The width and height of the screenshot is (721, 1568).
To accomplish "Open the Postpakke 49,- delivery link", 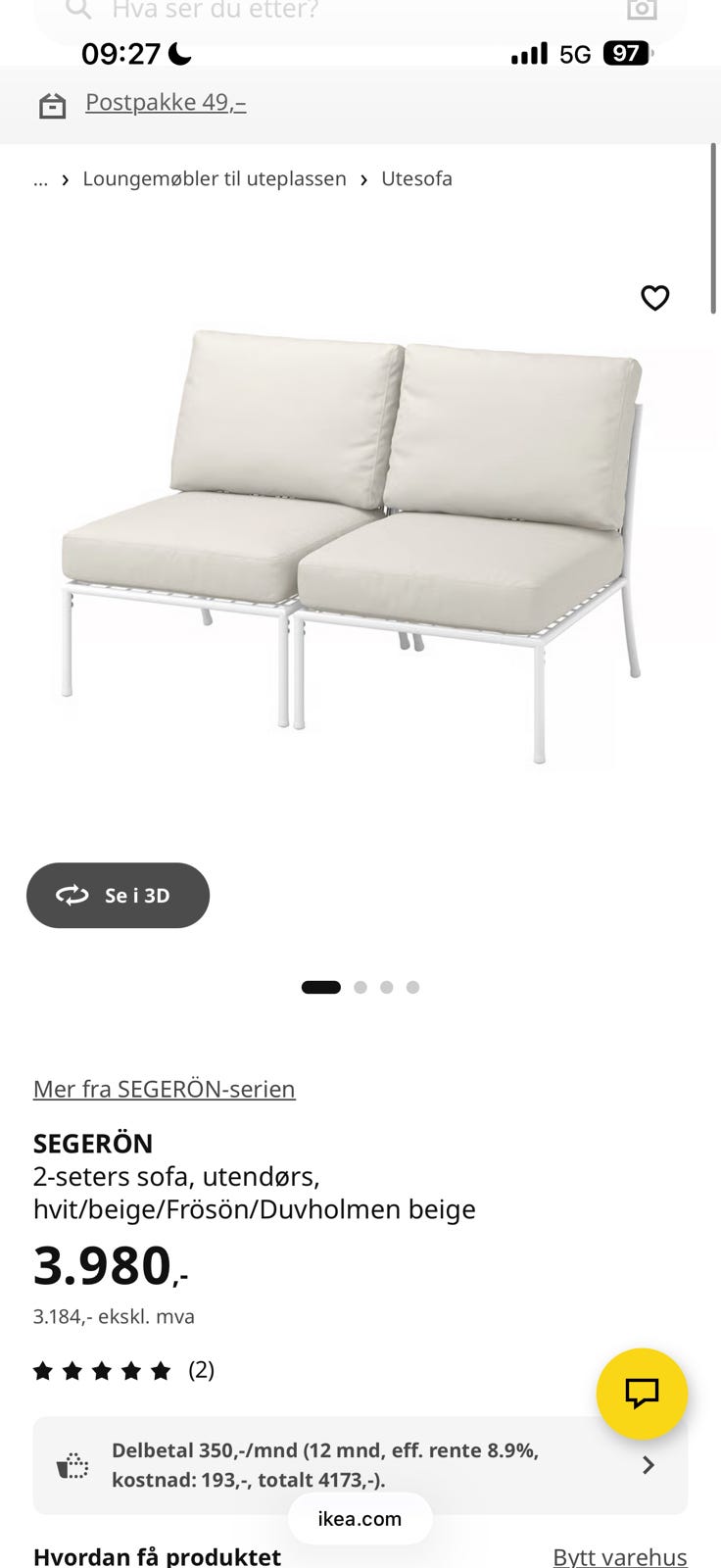I will tap(166, 102).
